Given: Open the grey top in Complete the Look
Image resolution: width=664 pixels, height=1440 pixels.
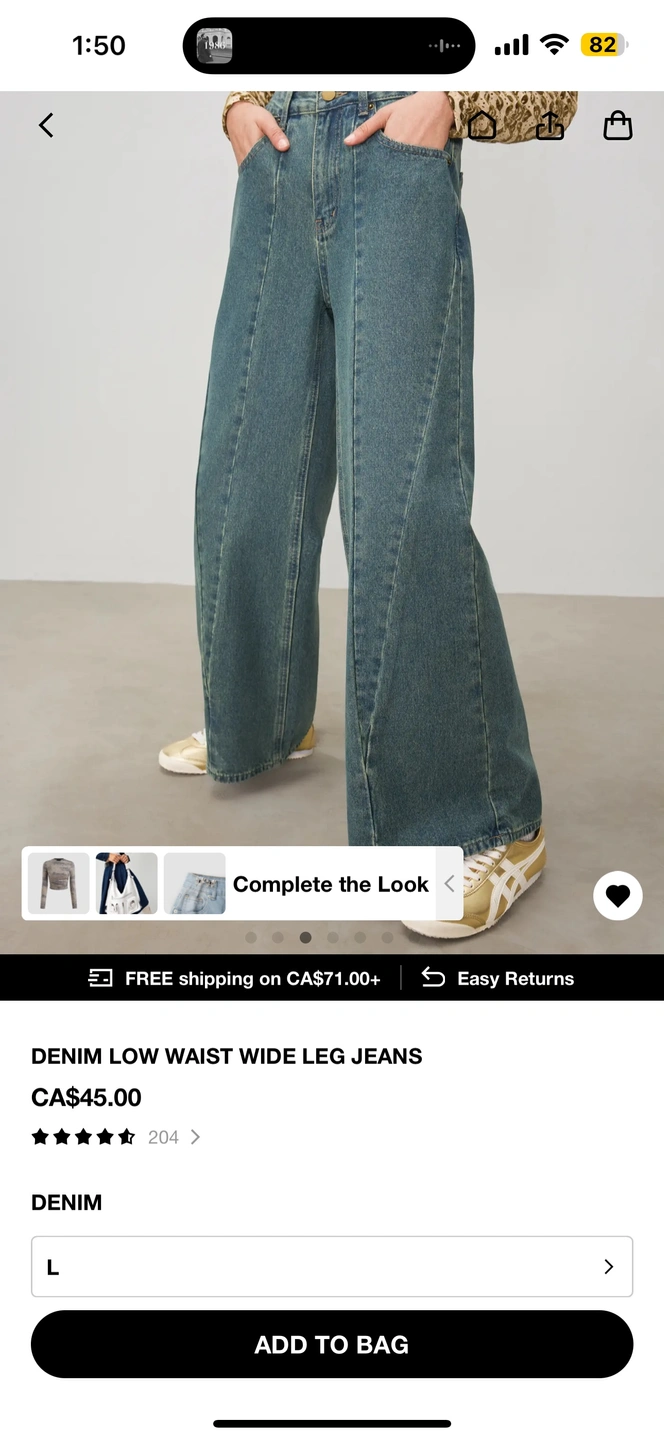Looking at the screenshot, I should (x=58, y=884).
